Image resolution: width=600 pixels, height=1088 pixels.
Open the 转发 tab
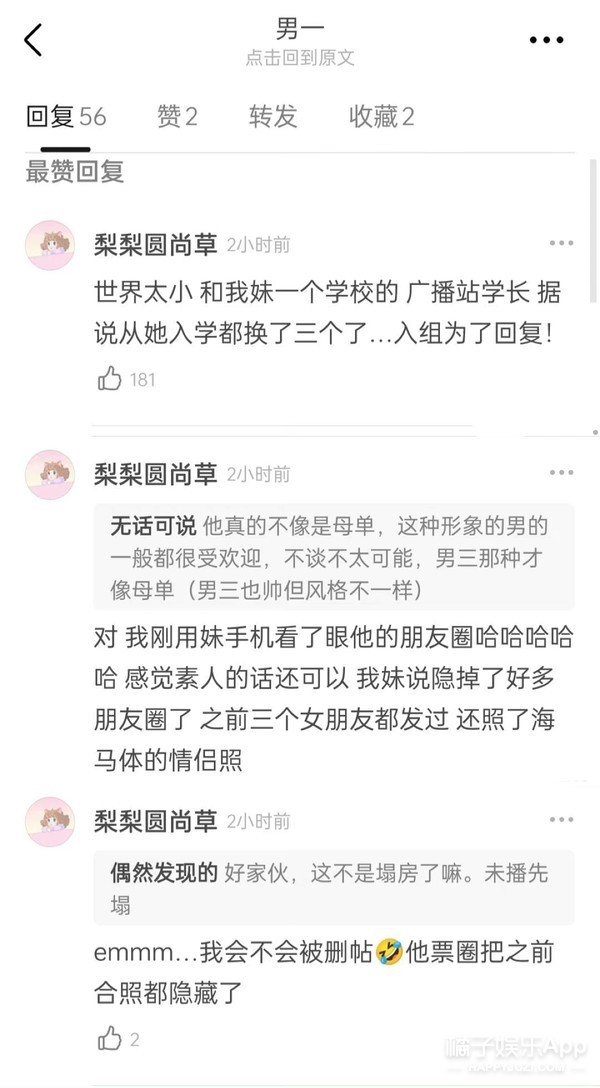pos(273,117)
